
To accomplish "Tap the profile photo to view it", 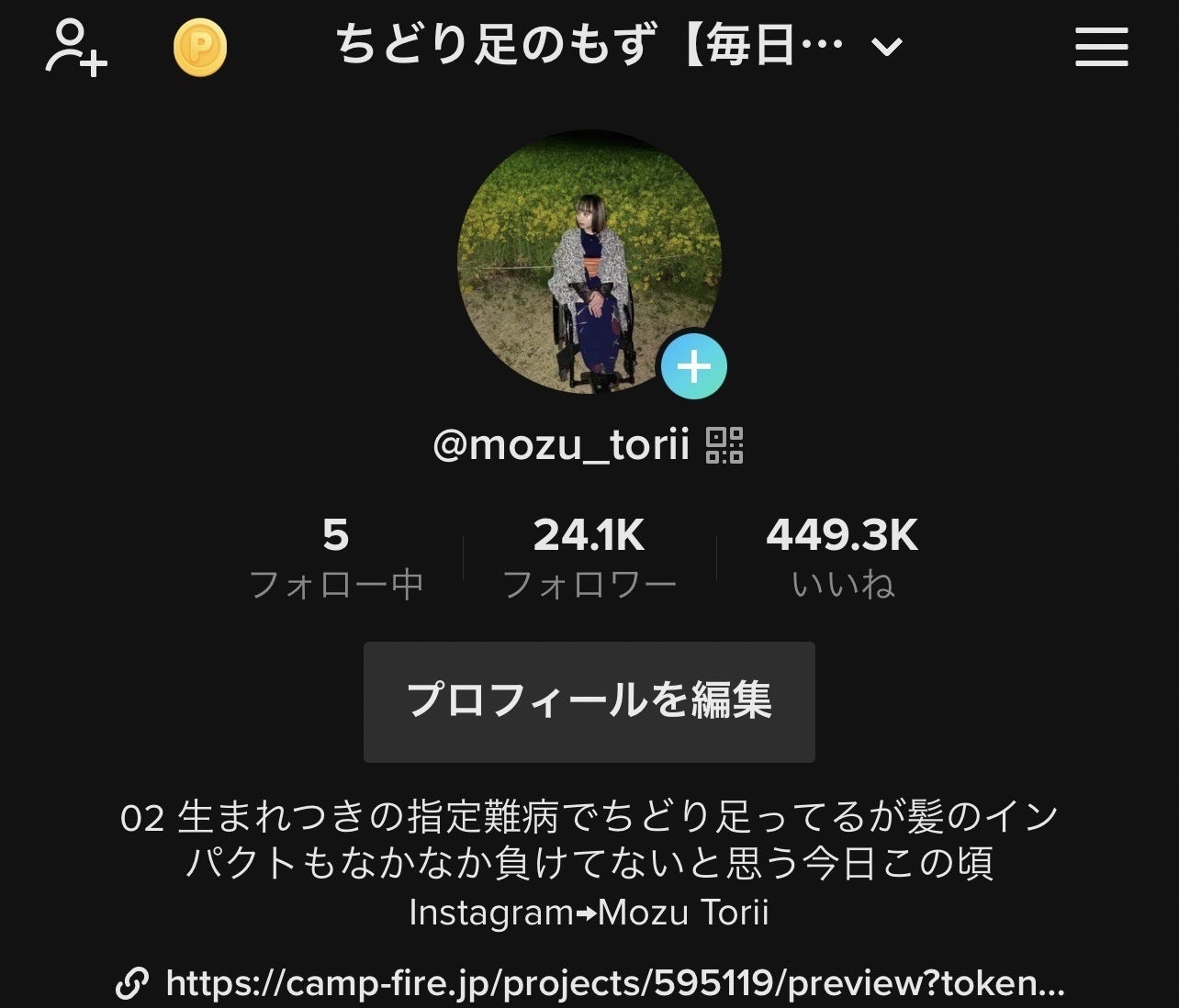I will coord(589,262).
